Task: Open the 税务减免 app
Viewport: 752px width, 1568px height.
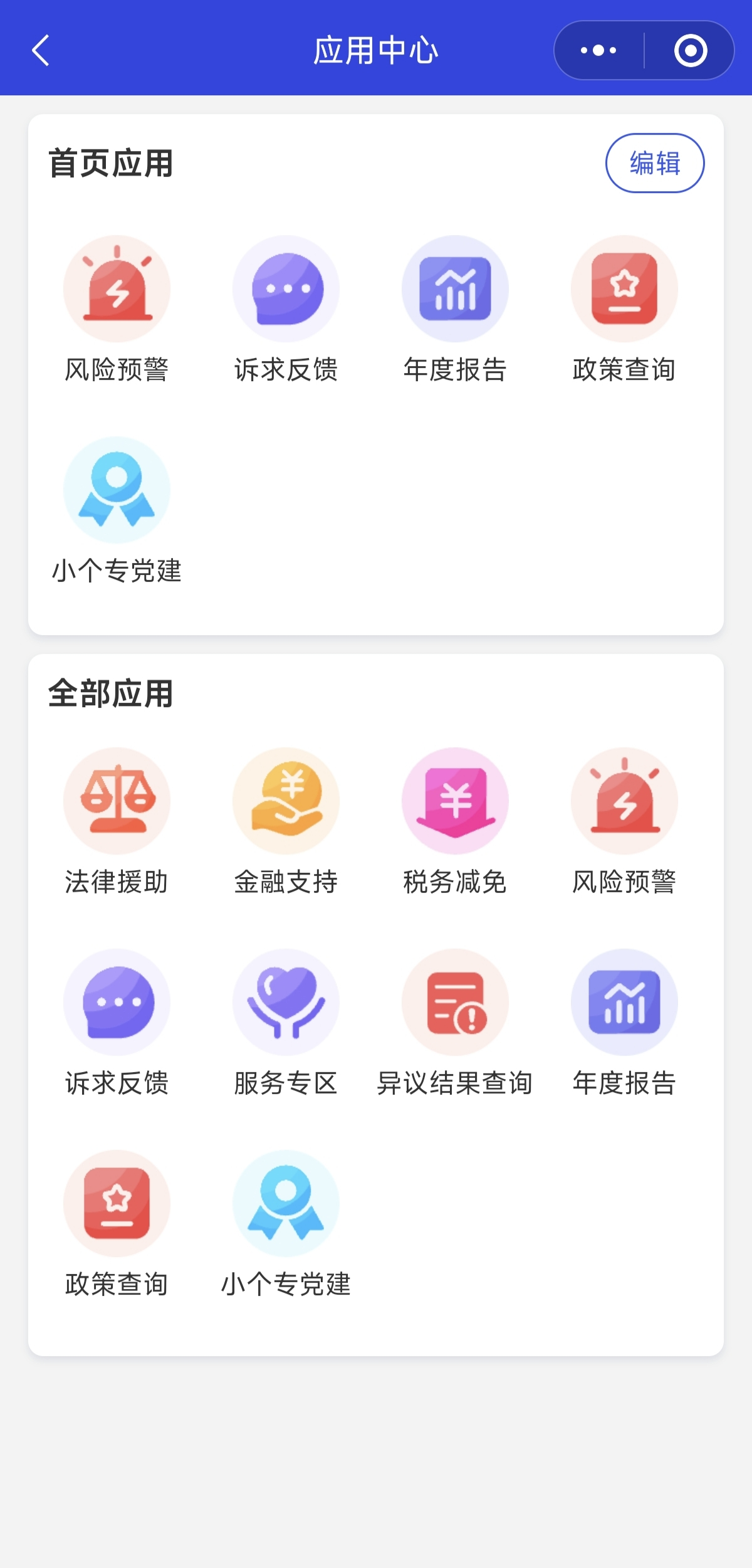Action: (455, 822)
